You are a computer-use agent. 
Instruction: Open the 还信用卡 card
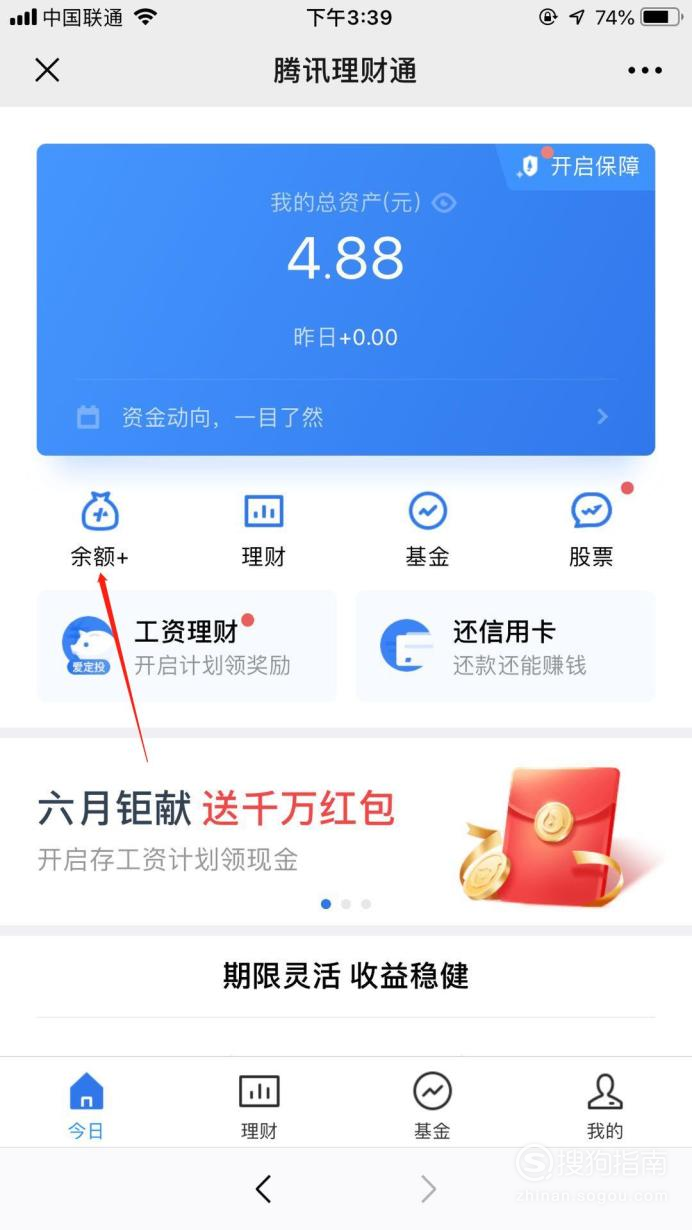click(x=505, y=646)
